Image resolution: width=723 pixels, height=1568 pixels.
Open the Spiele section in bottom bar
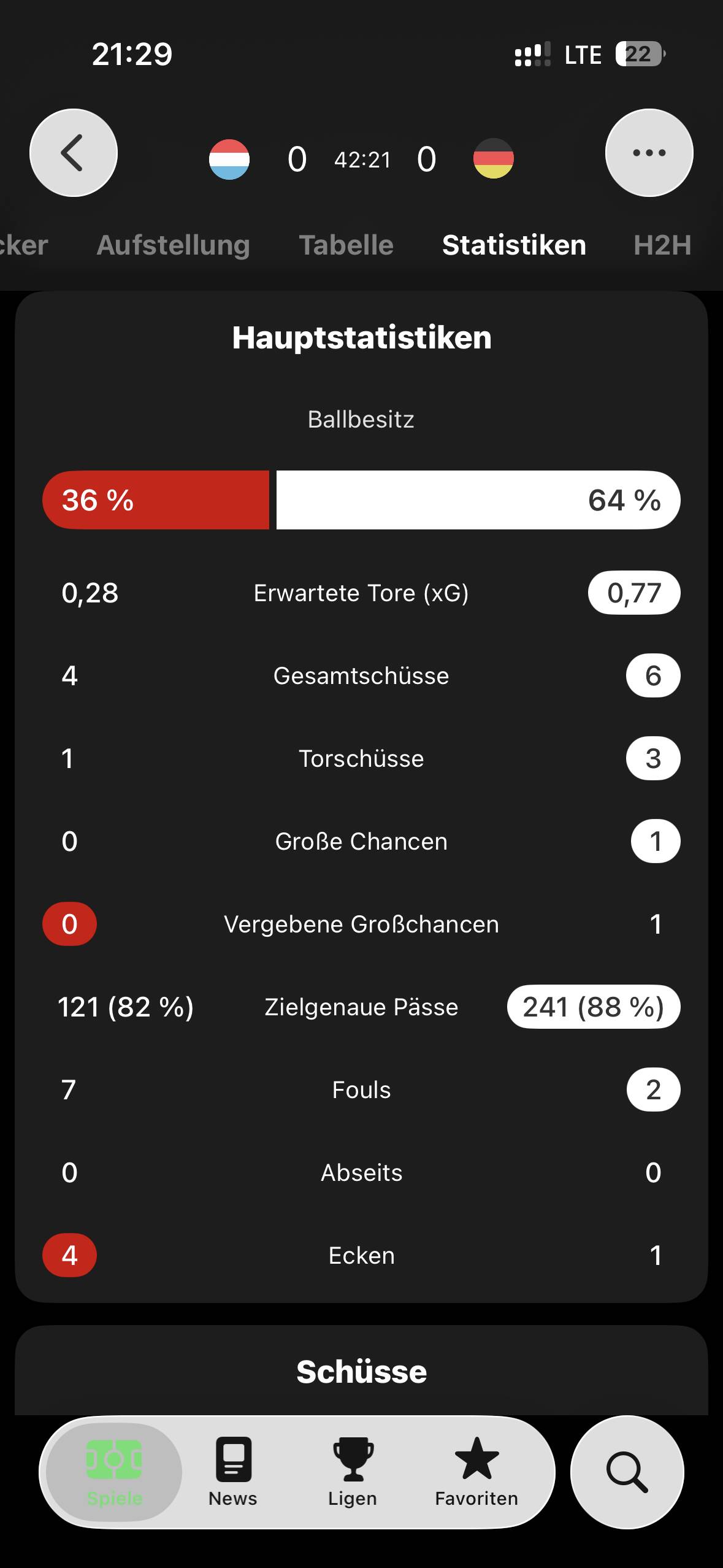click(114, 1472)
